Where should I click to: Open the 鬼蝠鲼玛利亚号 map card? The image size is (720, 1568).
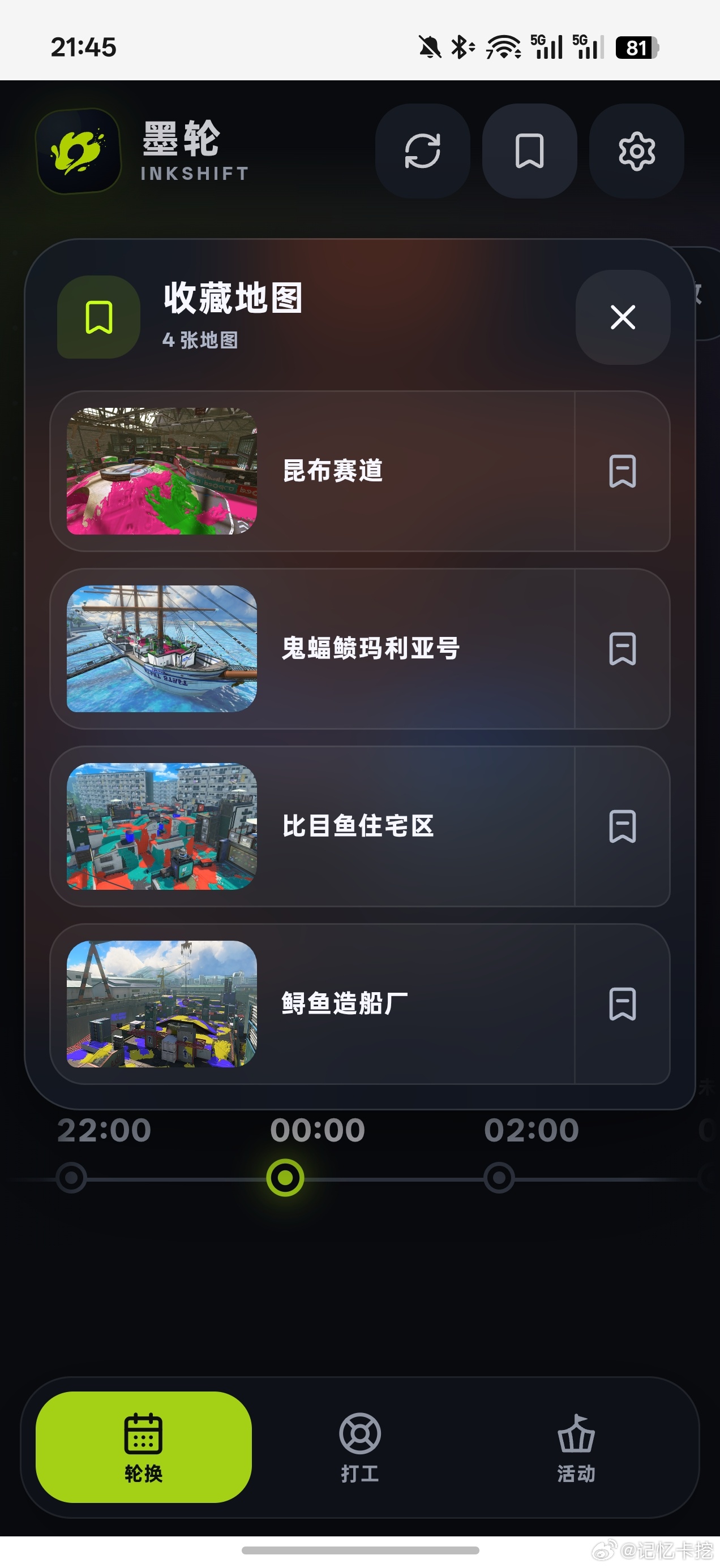tap(312, 649)
